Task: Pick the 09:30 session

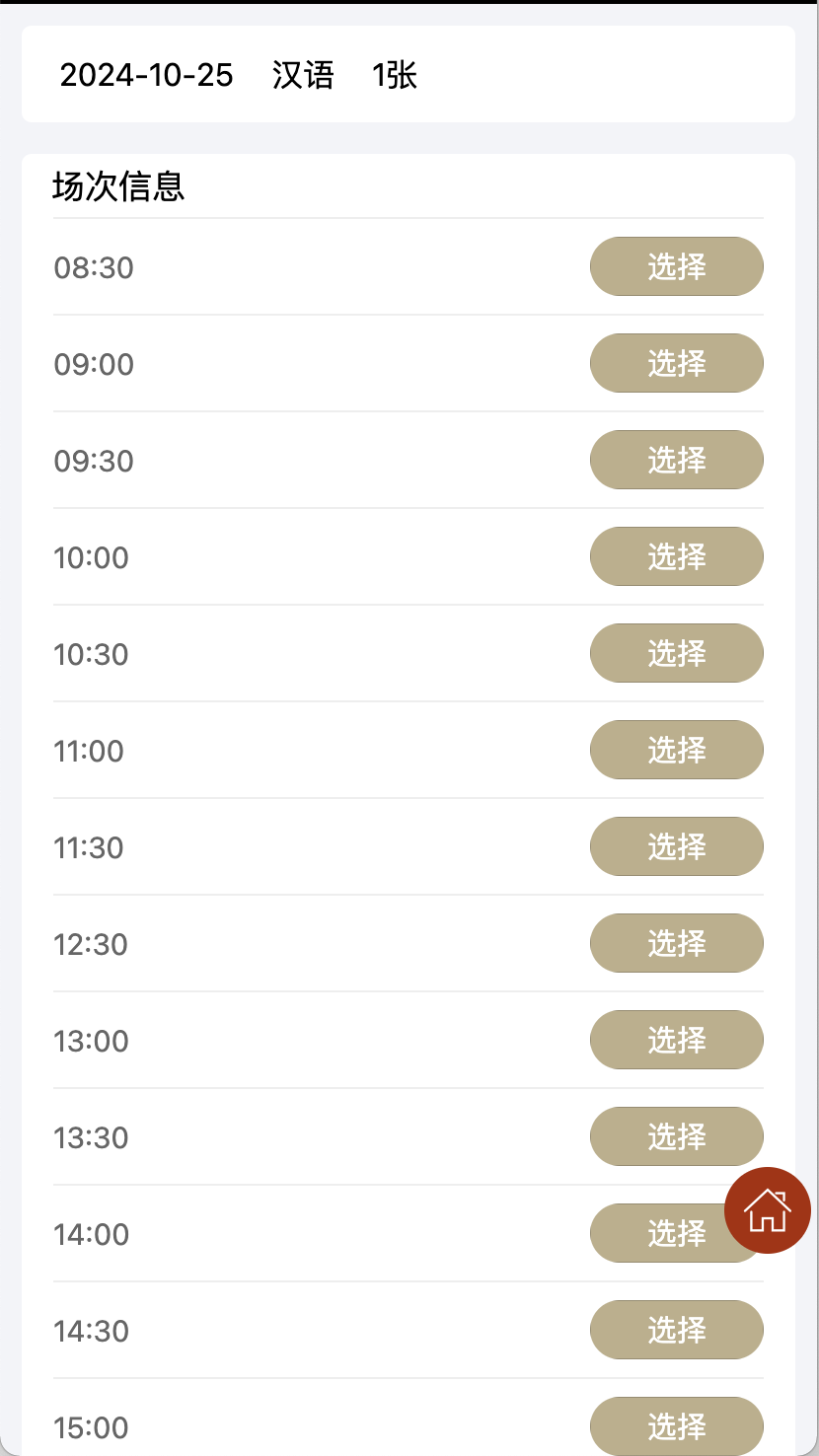Action: click(676, 460)
